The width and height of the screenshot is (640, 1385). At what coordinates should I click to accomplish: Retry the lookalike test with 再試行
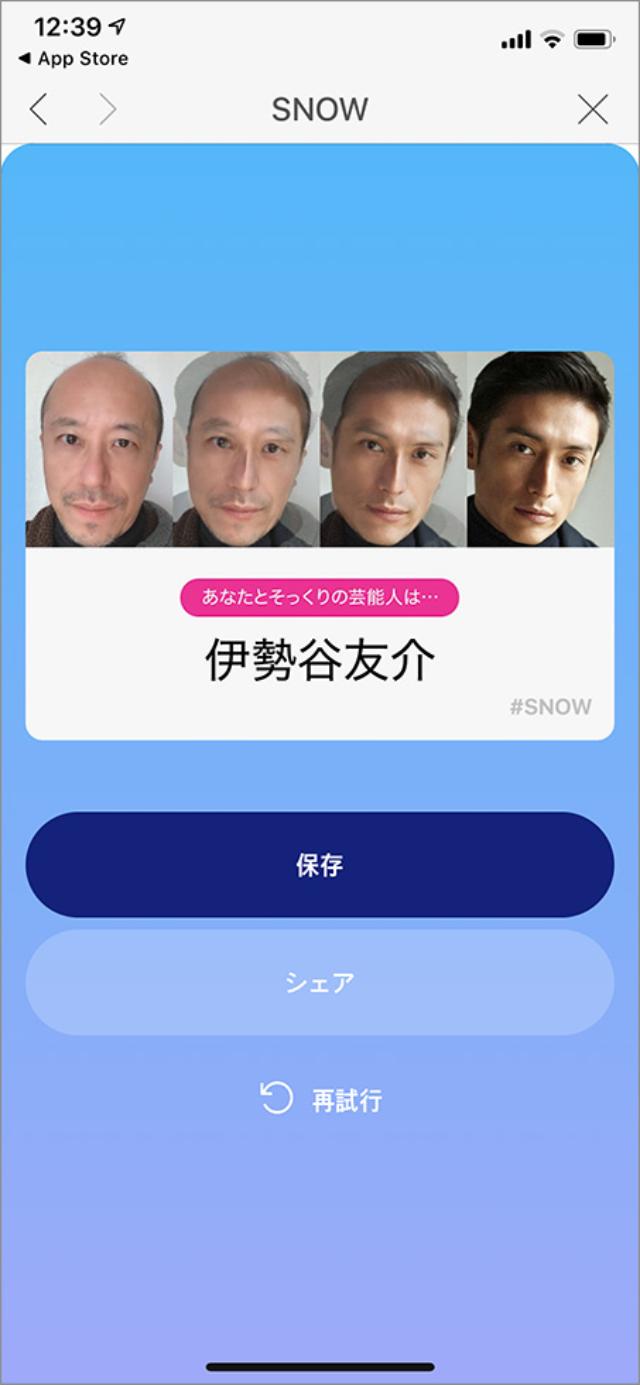[320, 1100]
